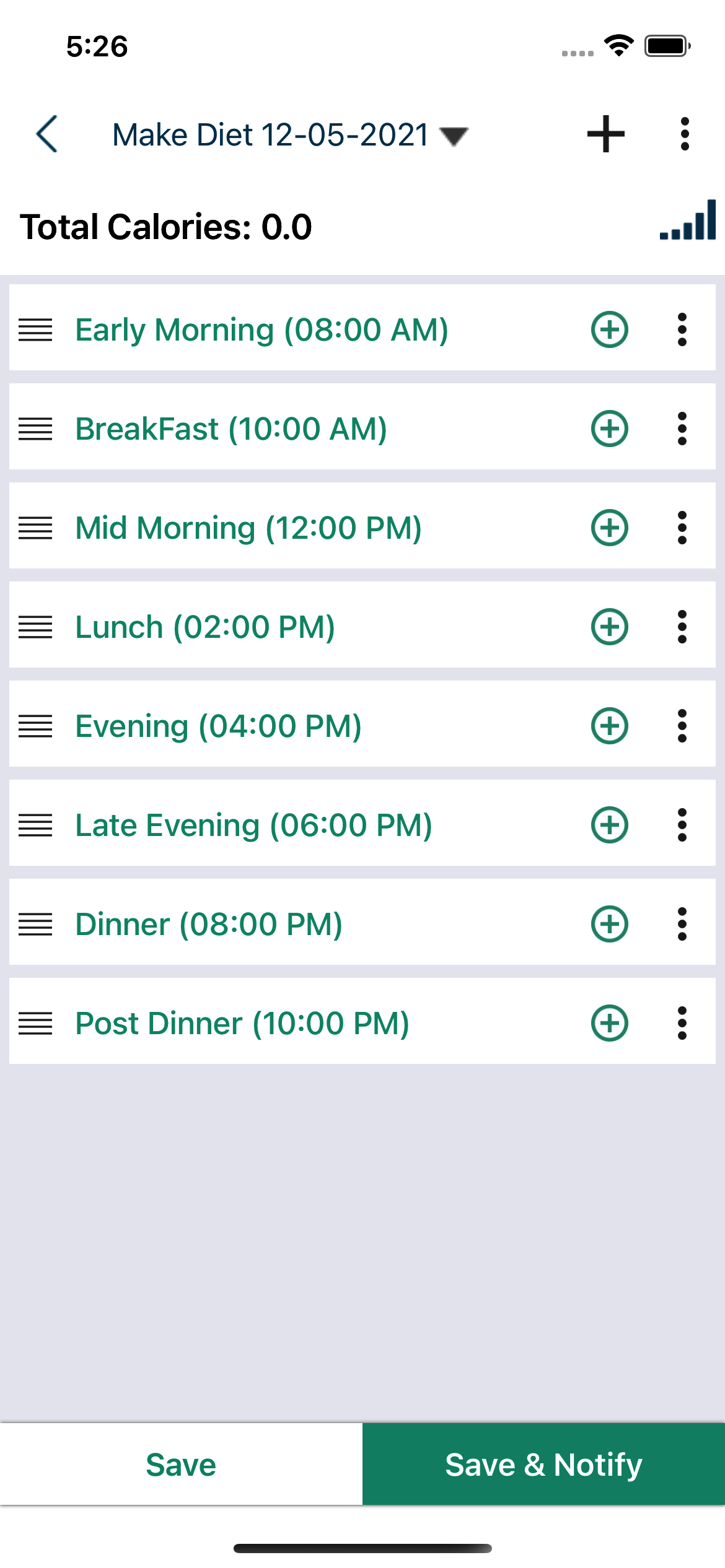
Task: Tap the plus icon in top bar
Action: [605, 134]
